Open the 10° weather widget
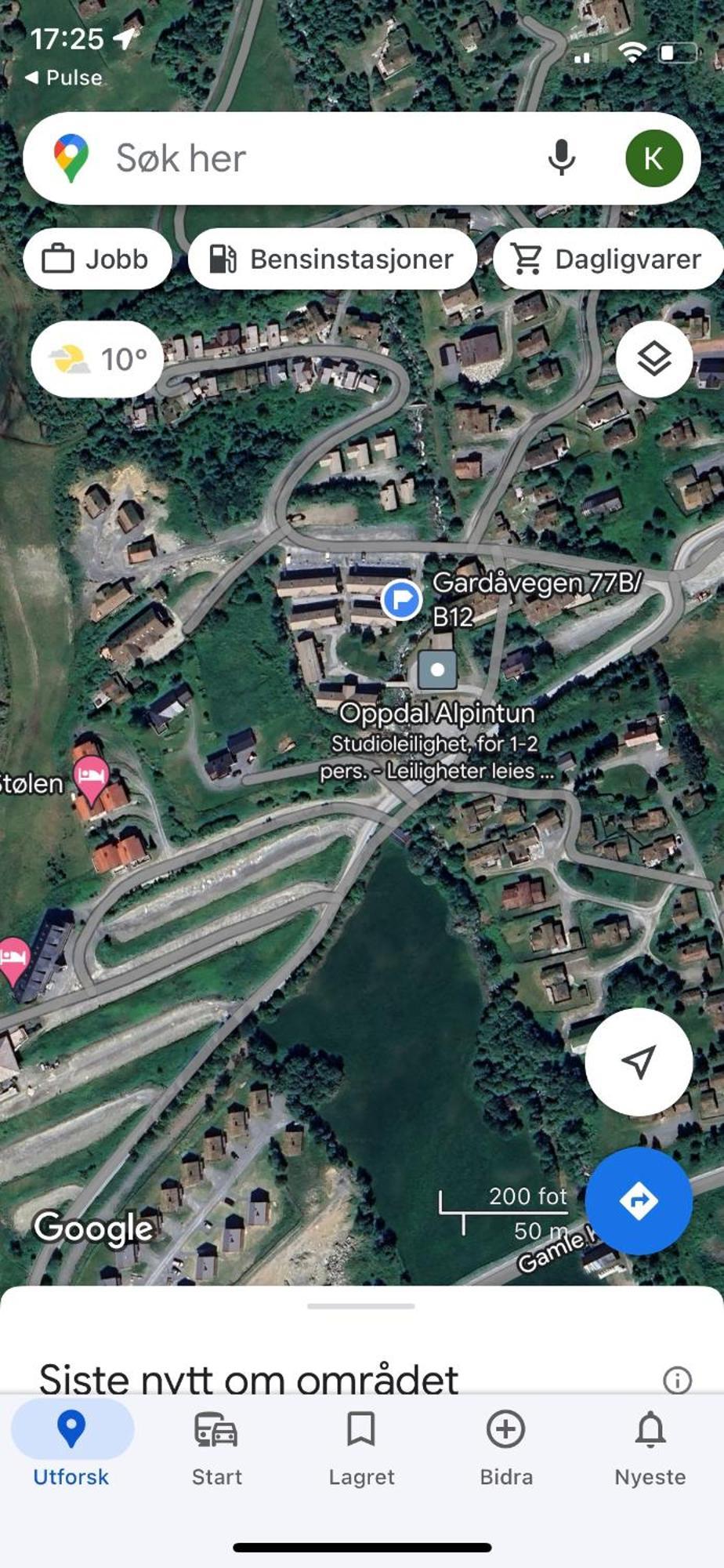Viewport: 724px width, 1568px height. coord(97,359)
